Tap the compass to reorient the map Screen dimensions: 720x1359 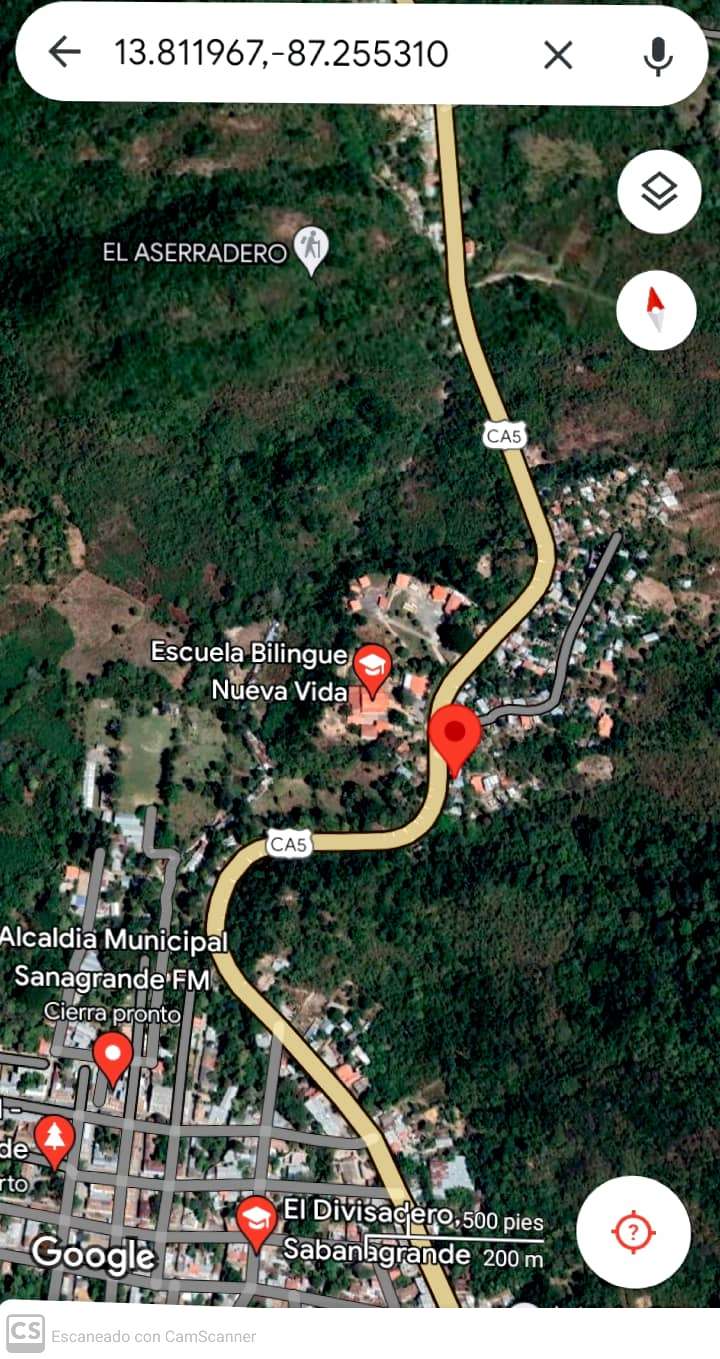(656, 309)
